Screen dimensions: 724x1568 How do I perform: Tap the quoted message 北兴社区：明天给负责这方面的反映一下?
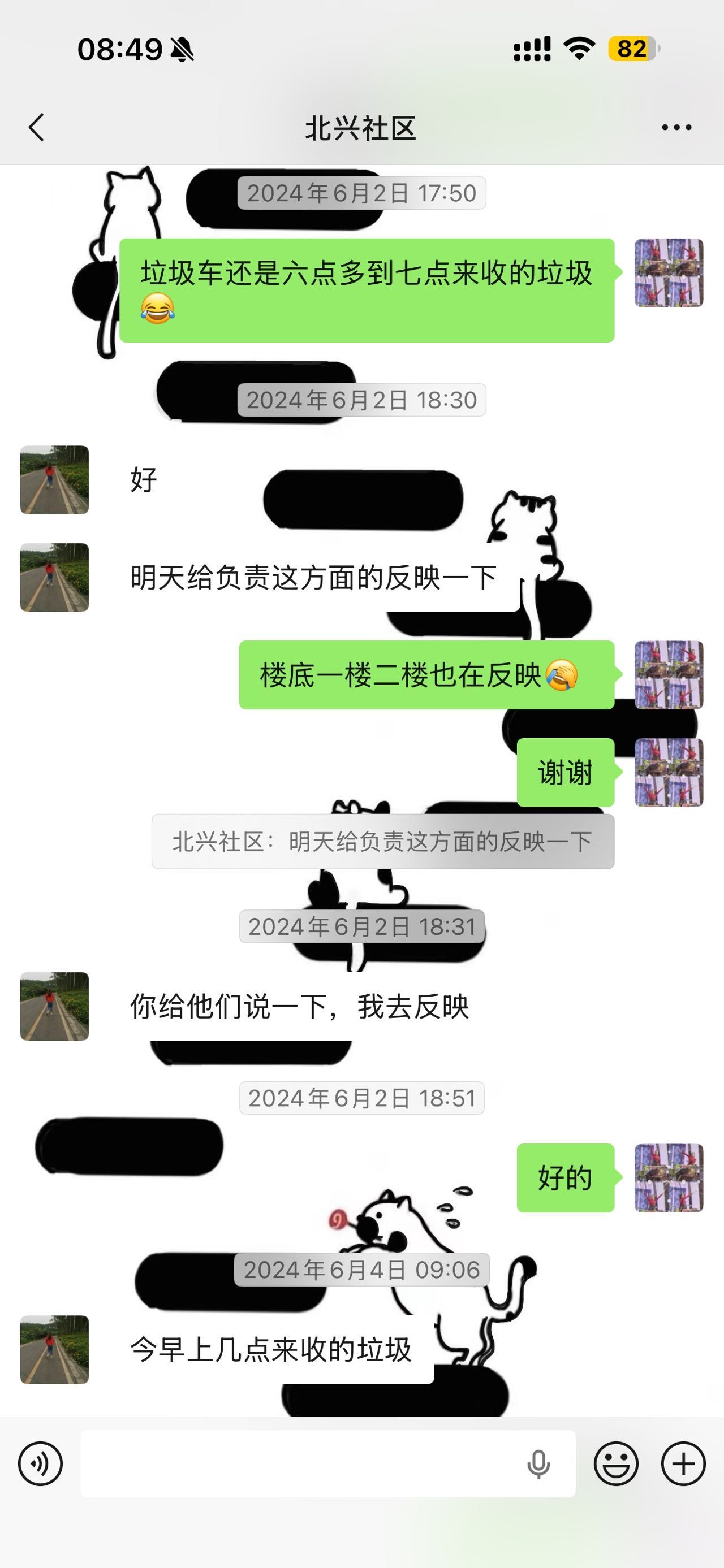(382, 842)
